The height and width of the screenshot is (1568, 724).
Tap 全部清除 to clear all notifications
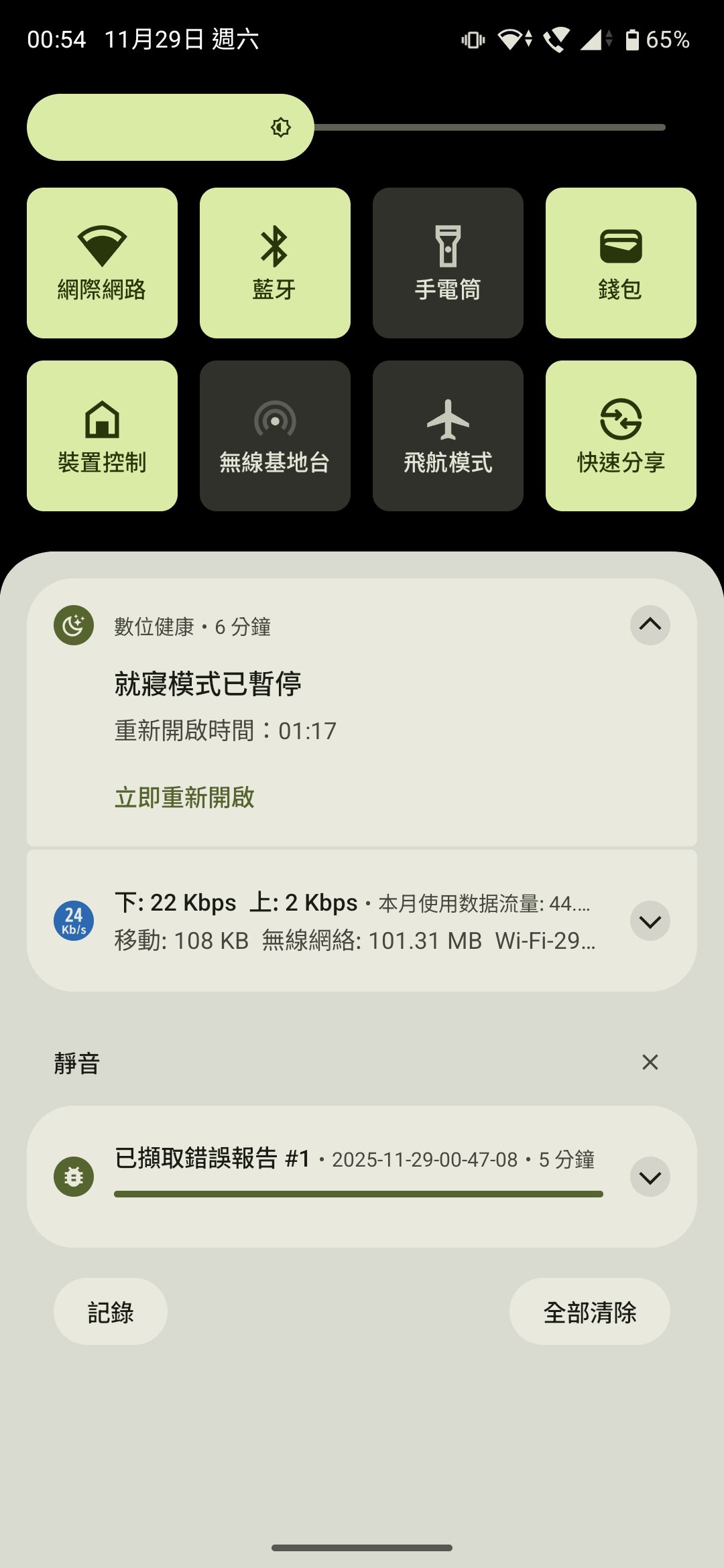(589, 1311)
